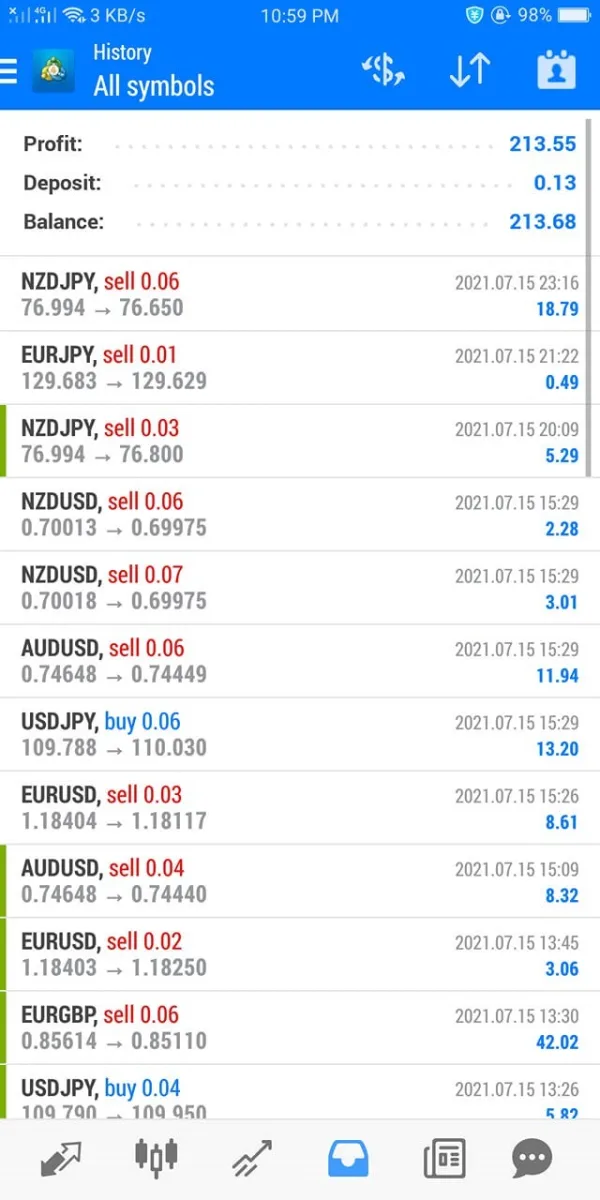This screenshot has height=1200, width=600.
Task: Show details for NZDJPY sell 0.03
Action: tap(300, 441)
